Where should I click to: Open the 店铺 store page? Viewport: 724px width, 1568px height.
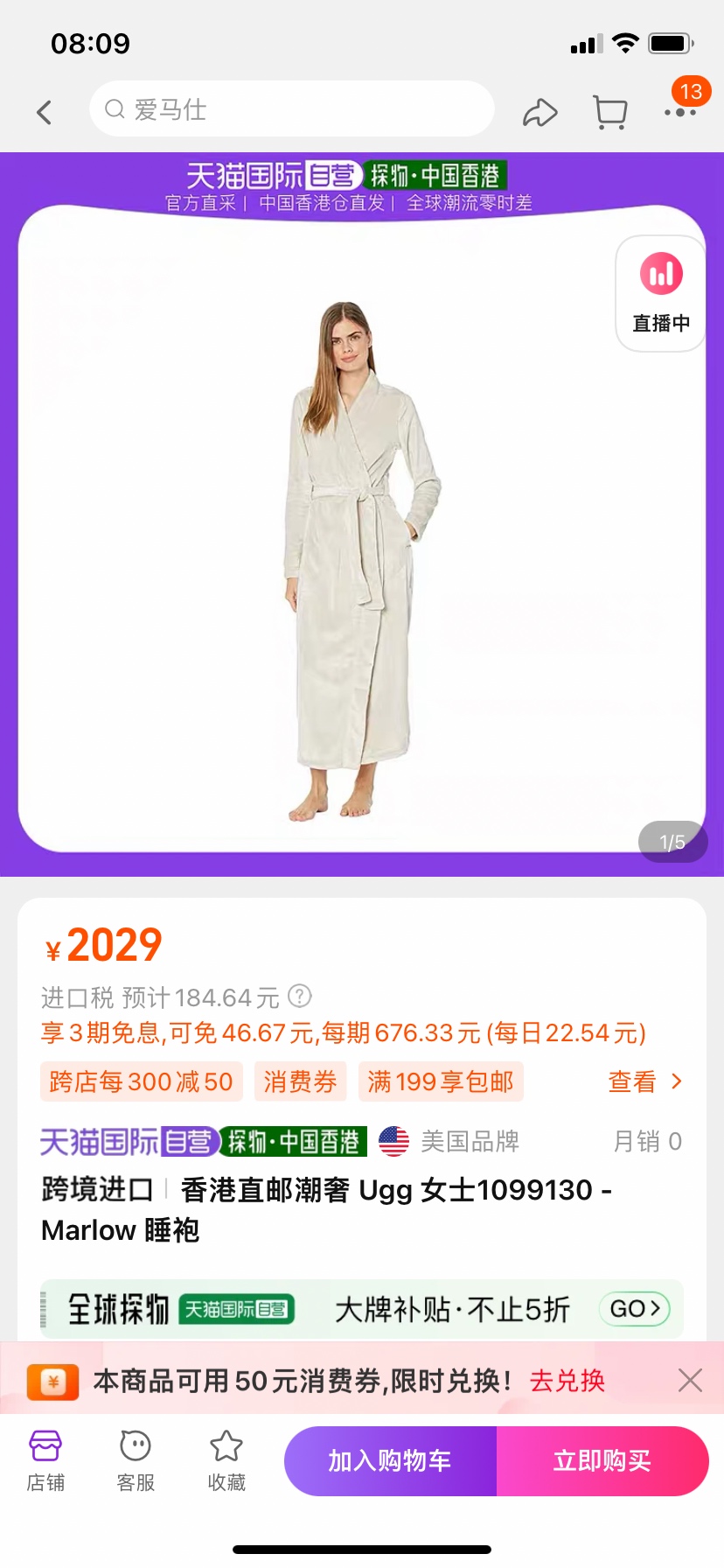[45, 1459]
